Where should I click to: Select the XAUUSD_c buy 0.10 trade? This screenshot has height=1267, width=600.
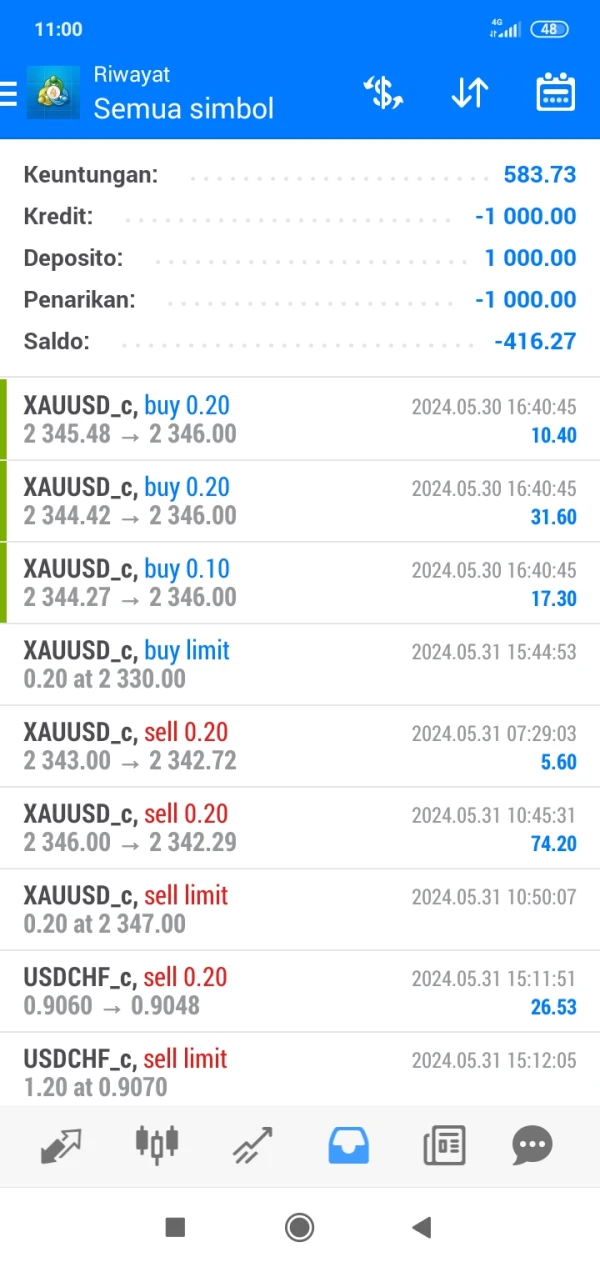[300, 584]
